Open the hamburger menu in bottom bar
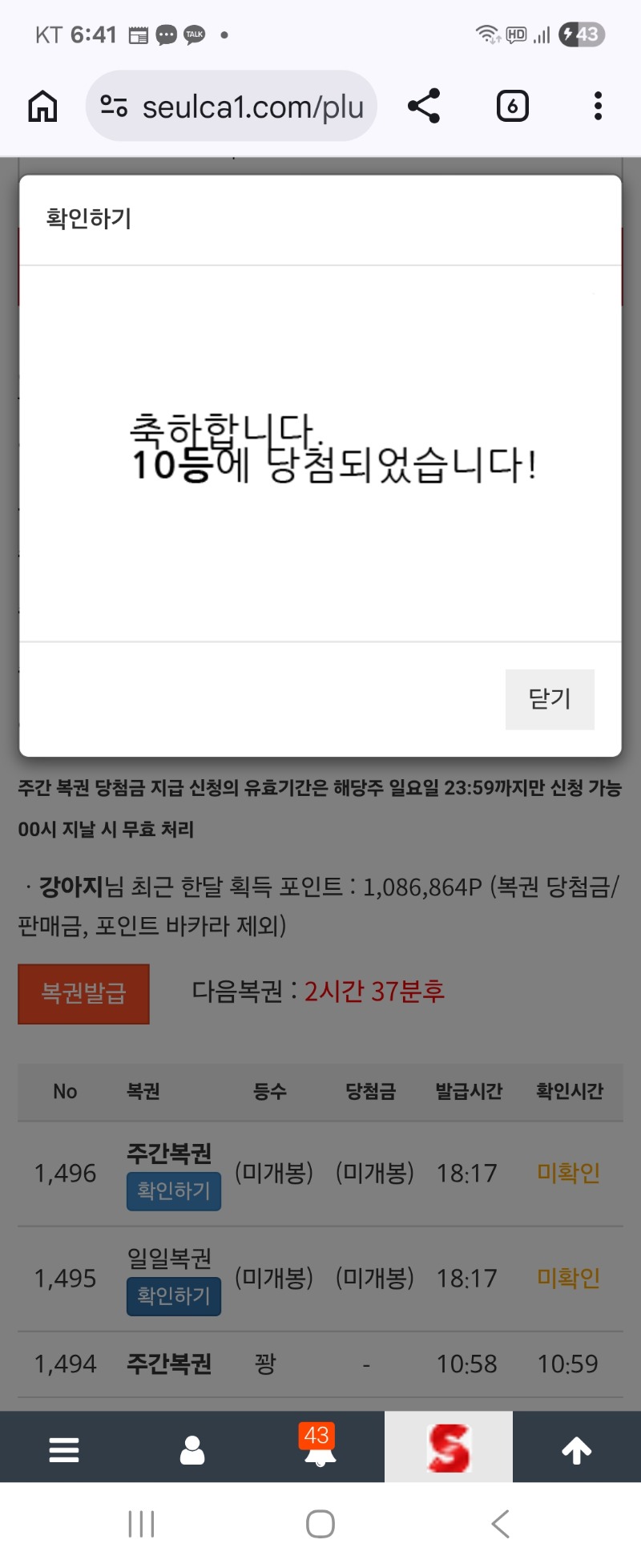Screen dimensions: 641x1568 tap(64, 1450)
